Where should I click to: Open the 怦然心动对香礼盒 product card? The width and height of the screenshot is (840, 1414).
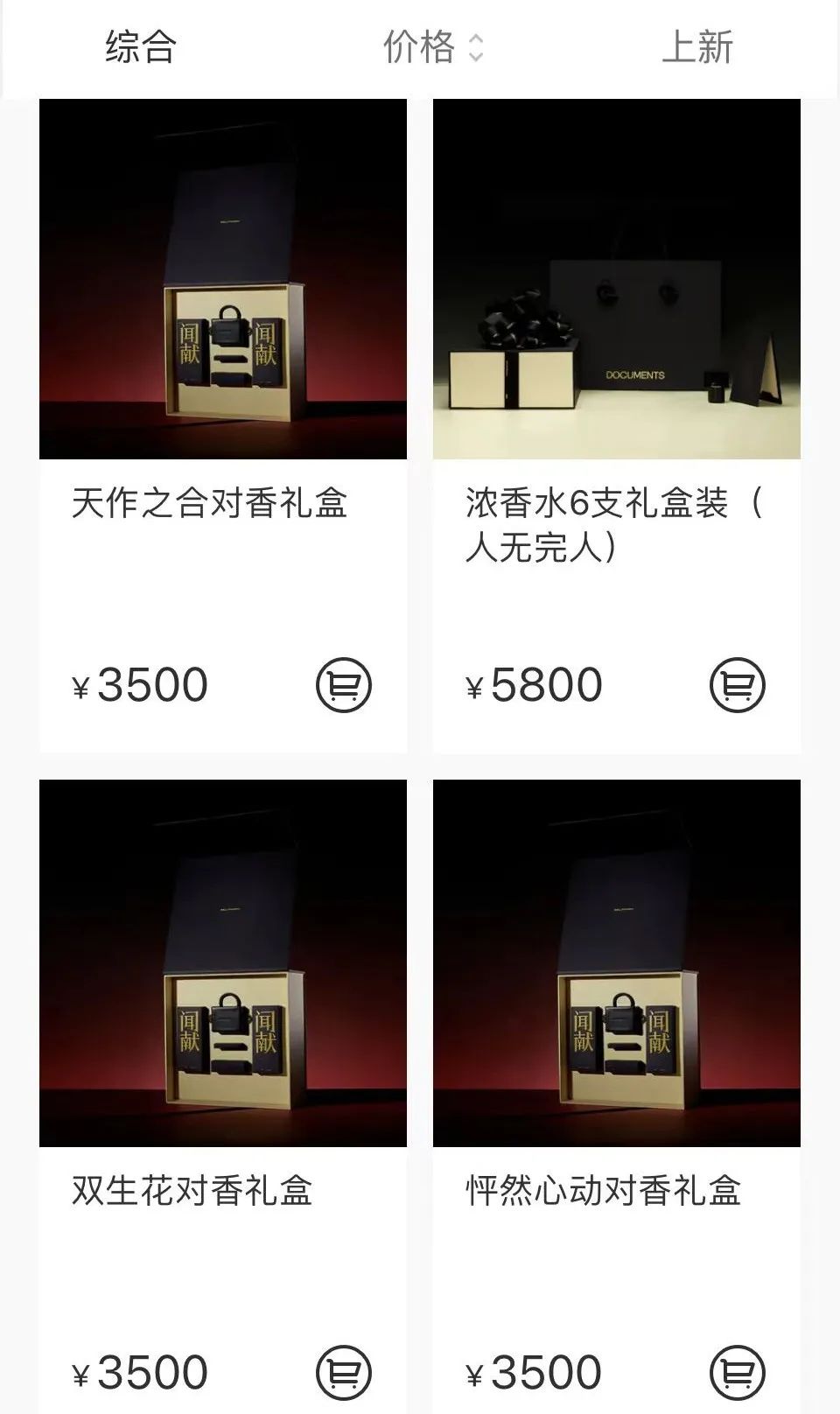(x=616, y=962)
